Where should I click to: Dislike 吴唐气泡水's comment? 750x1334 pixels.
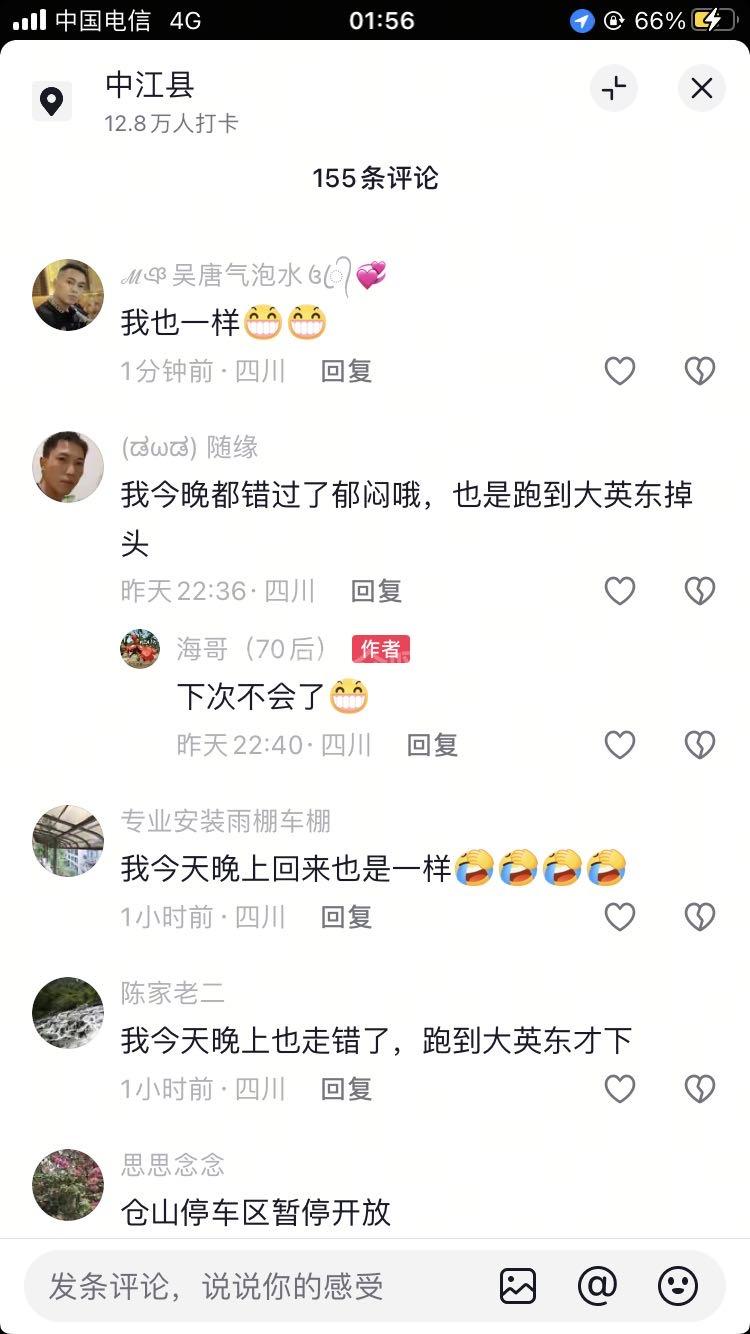click(x=699, y=371)
